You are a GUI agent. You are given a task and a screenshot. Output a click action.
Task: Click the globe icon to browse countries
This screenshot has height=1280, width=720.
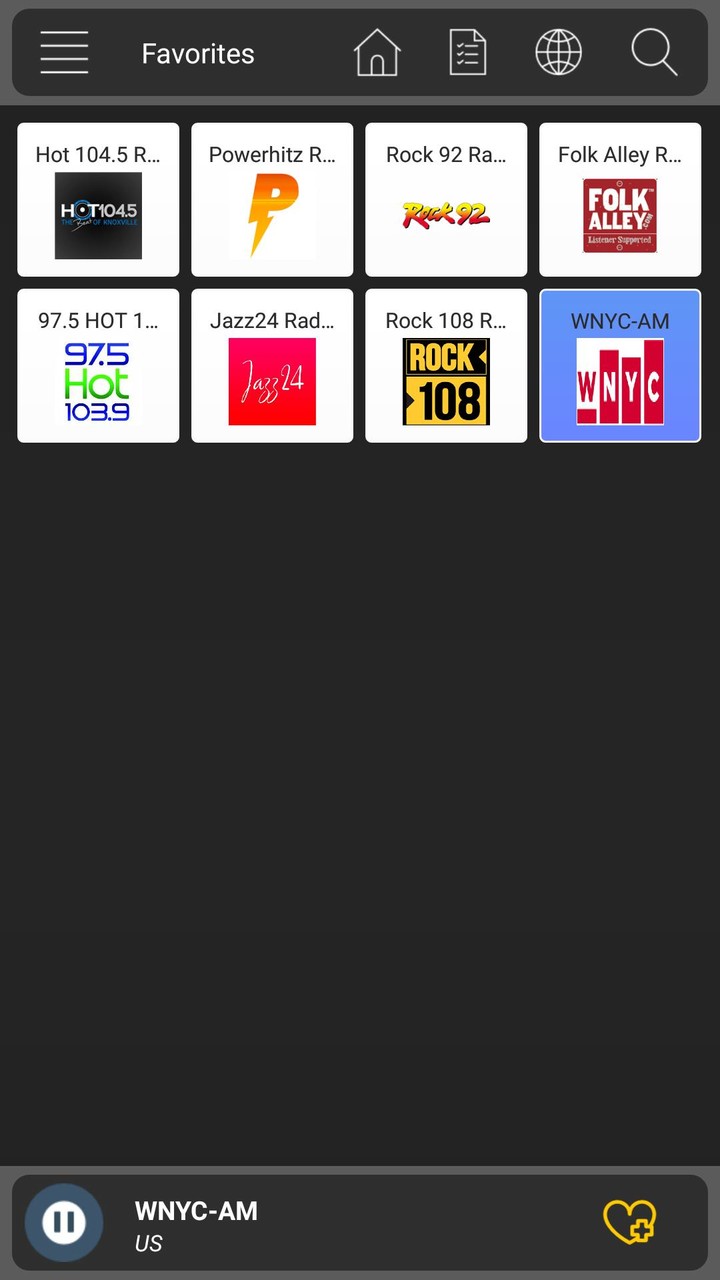pos(558,52)
